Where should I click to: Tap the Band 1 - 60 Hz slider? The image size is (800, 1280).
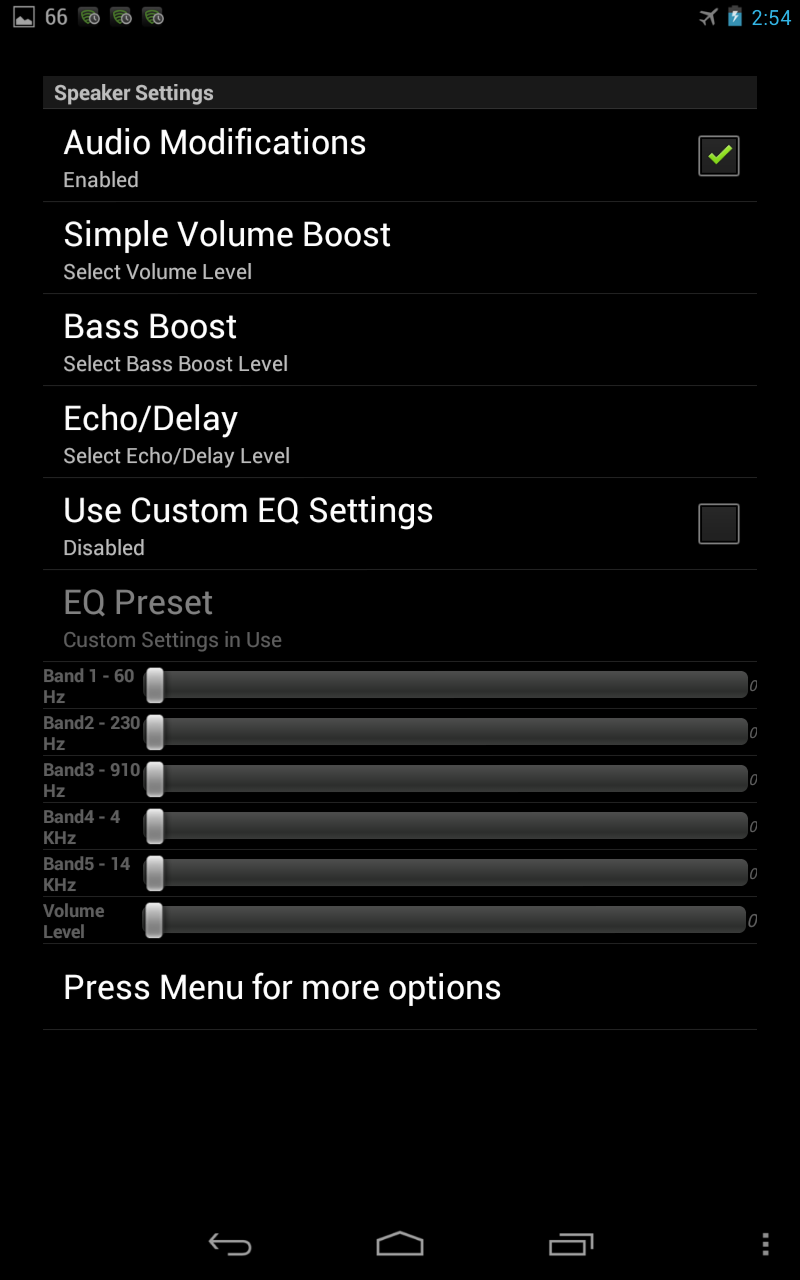pos(446,685)
